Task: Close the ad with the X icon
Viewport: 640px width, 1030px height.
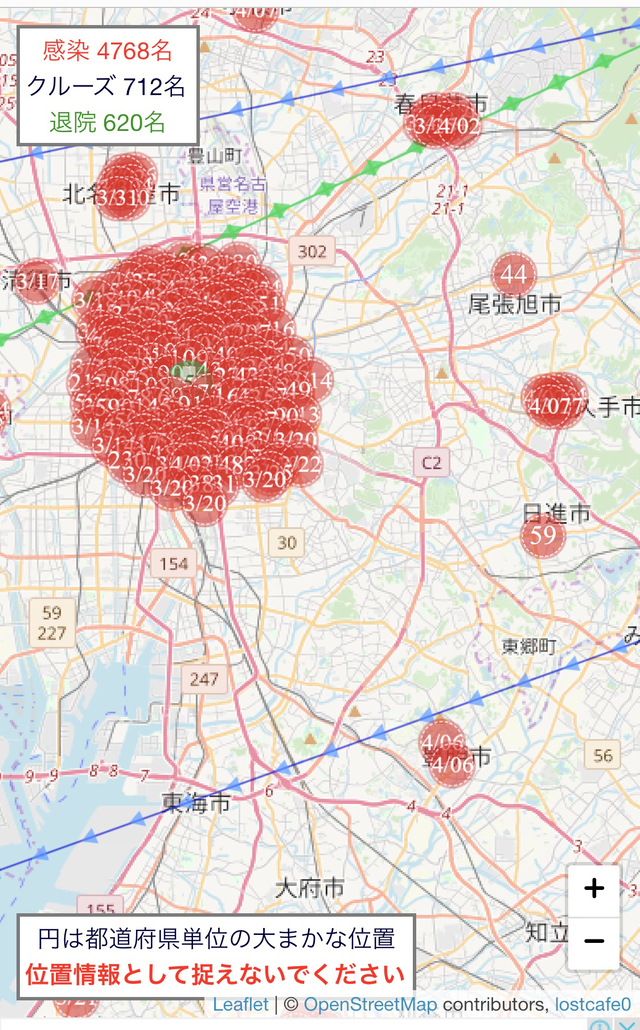Action: [x=628, y=1024]
